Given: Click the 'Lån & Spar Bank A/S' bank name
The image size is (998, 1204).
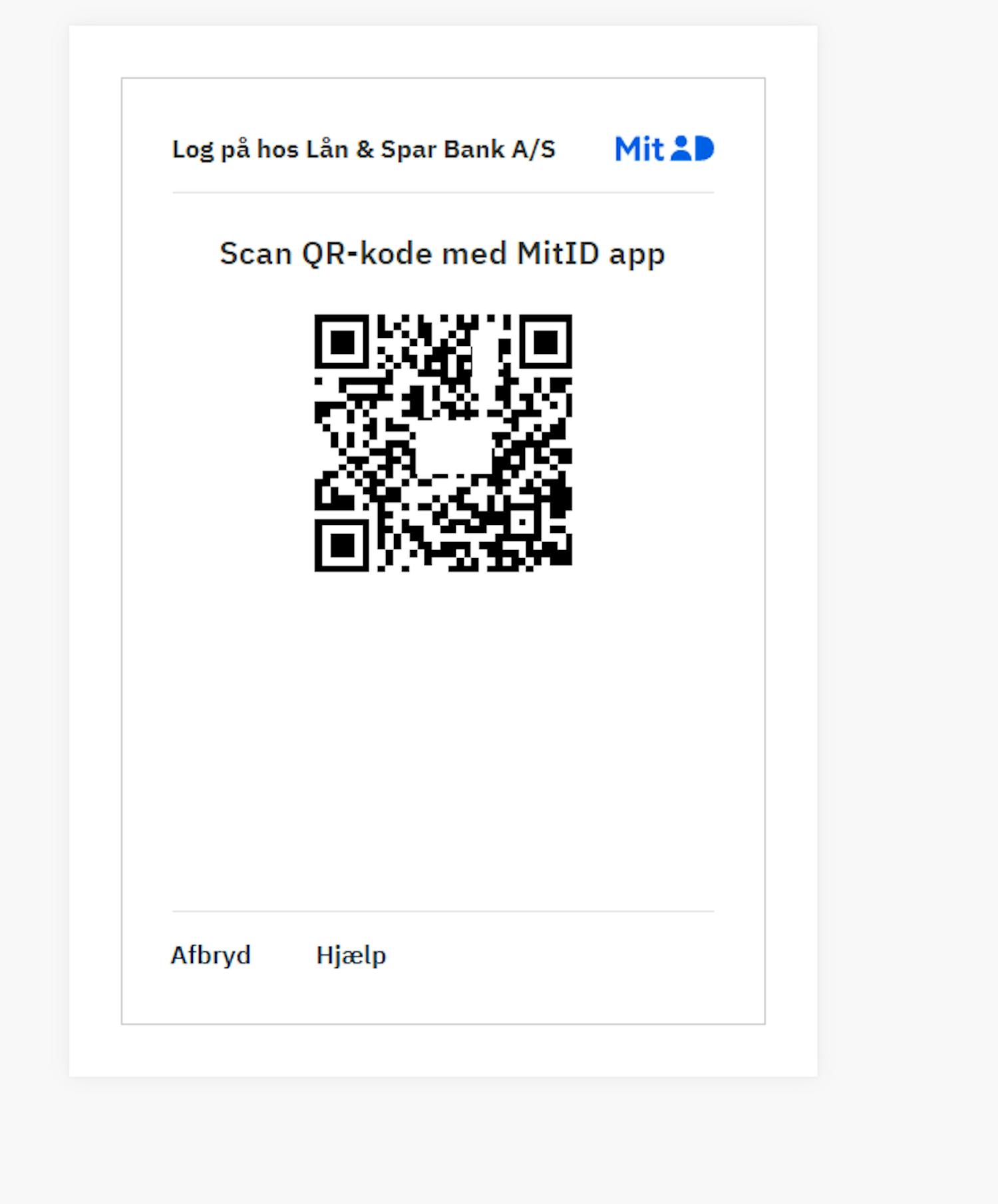Looking at the screenshot, I should pyautogui.click(x=432, y=148).
